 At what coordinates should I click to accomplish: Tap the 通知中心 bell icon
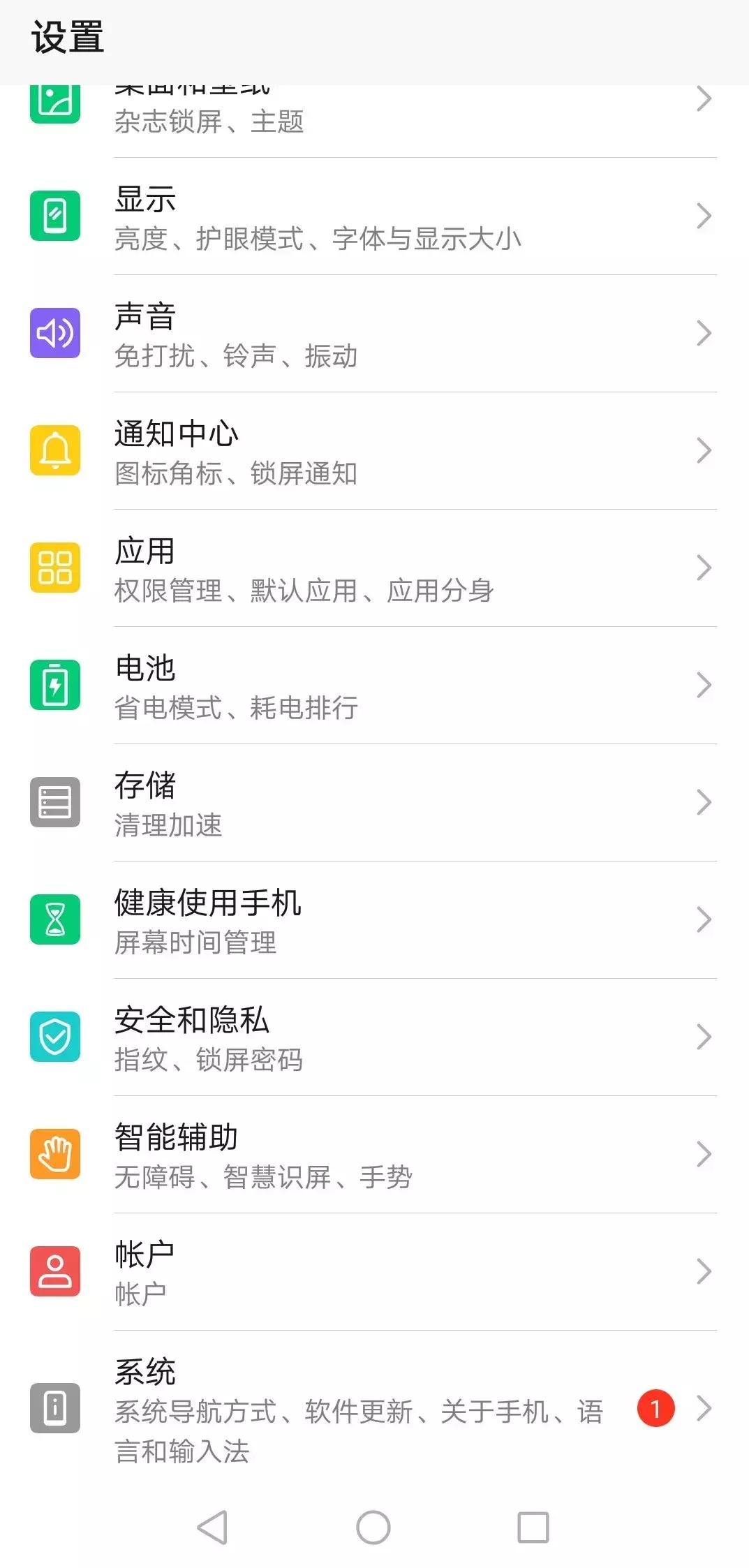(55, 450)
